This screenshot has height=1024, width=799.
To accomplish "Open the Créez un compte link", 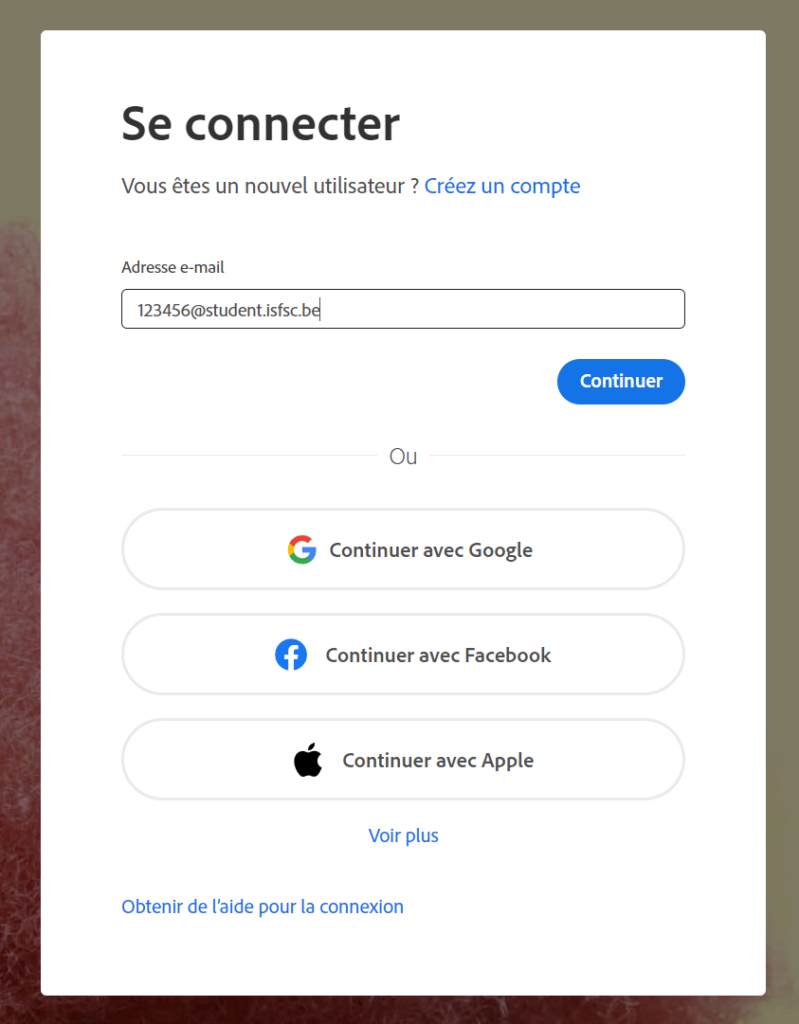I will pyautogui.click(x=502, y=186).
